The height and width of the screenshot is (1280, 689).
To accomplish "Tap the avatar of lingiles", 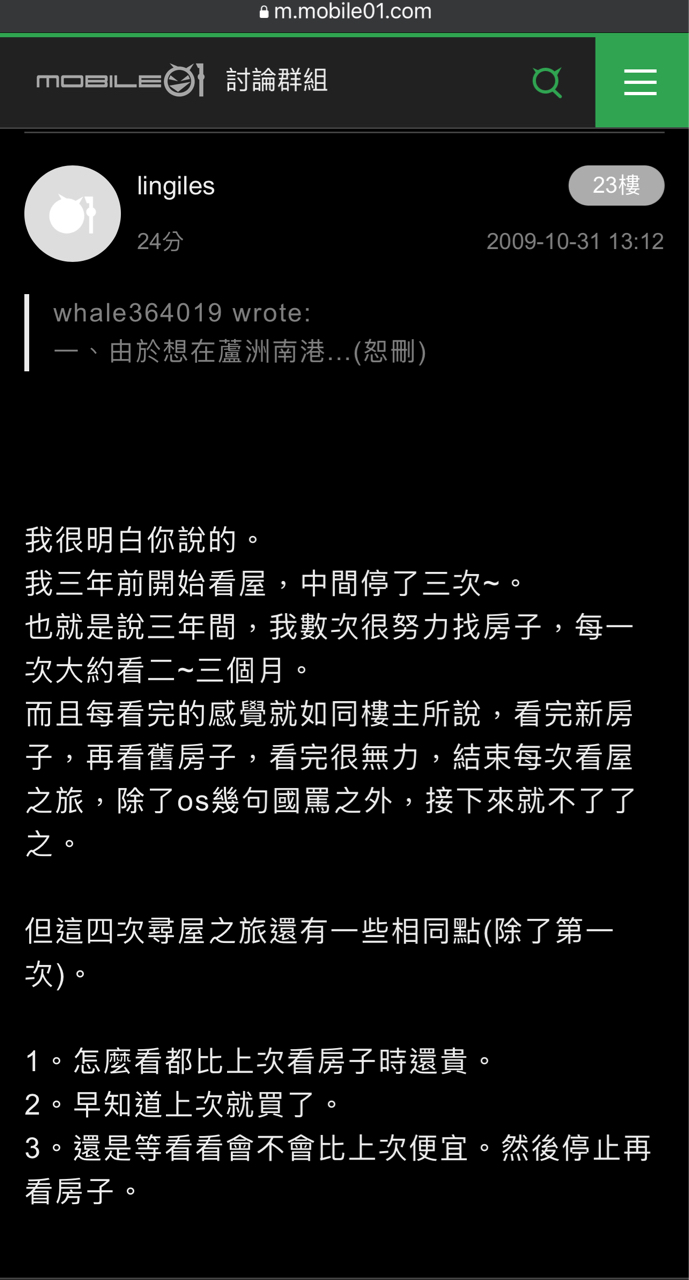I will point(72,214).
